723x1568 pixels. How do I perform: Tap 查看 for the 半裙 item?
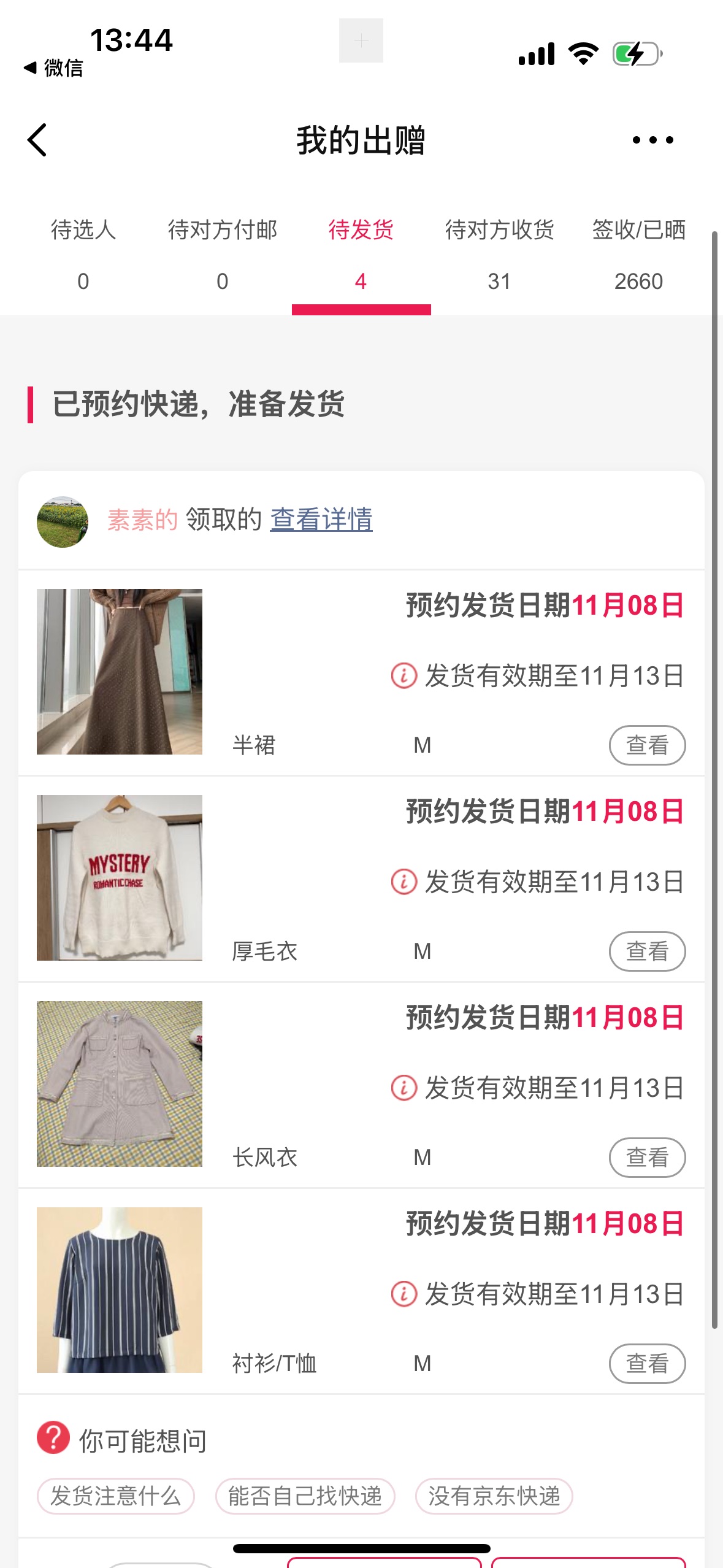pos(646,745)
